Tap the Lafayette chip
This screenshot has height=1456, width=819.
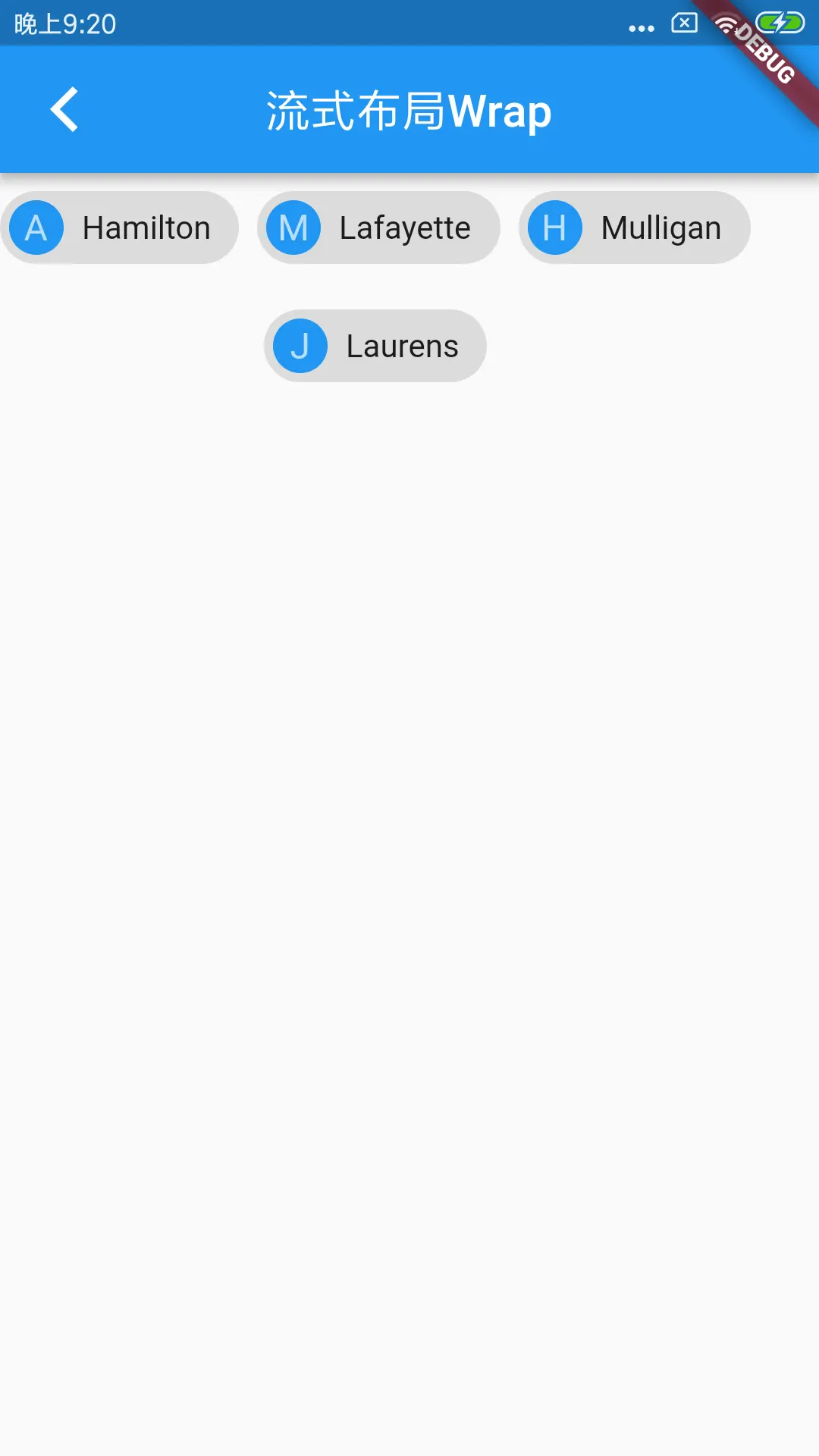[x=378, y=228]
